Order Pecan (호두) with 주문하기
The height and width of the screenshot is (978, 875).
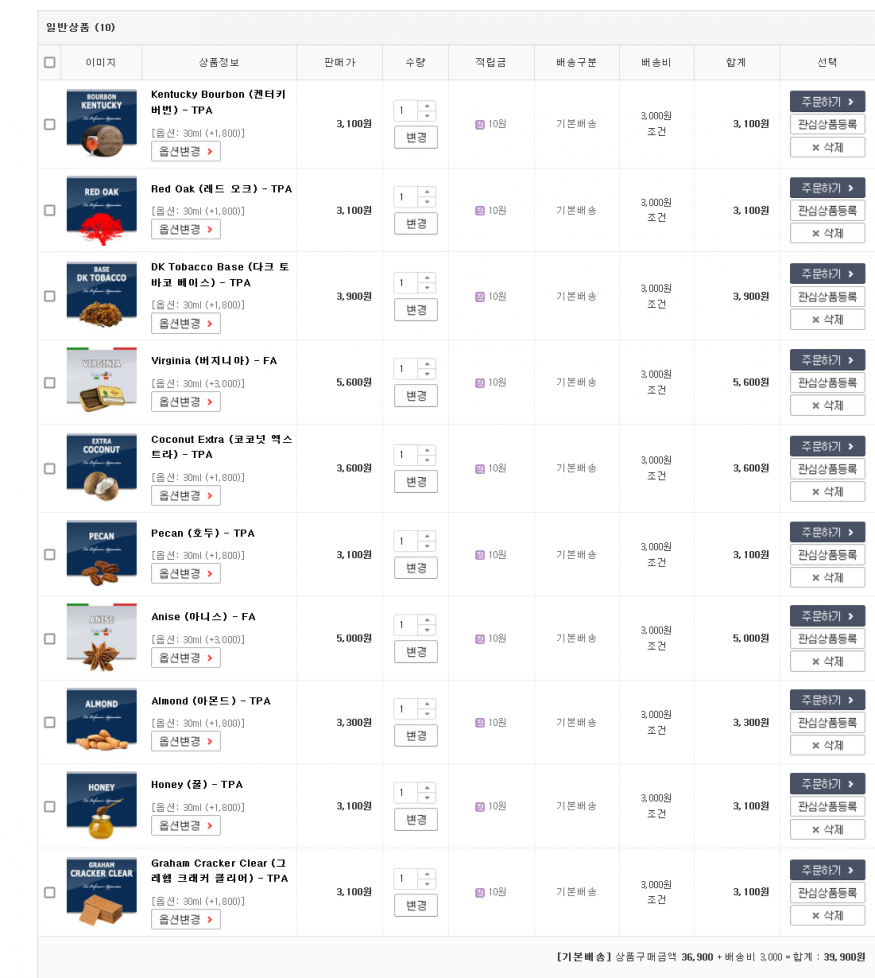[x=827, y=532]
